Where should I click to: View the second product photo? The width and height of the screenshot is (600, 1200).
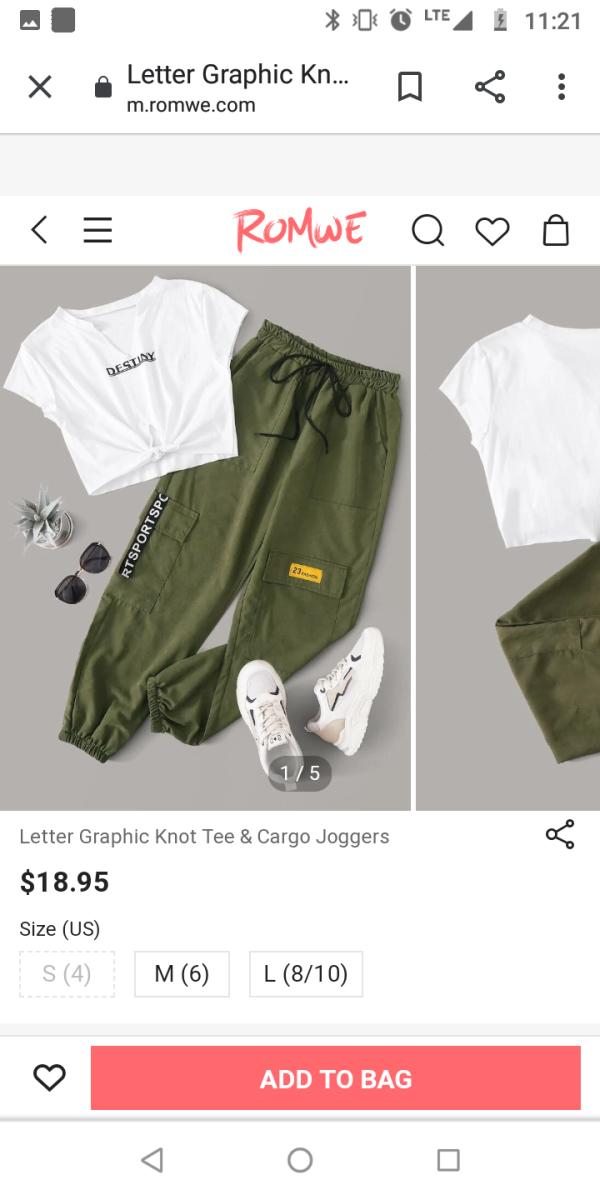[x=508, y=537]
